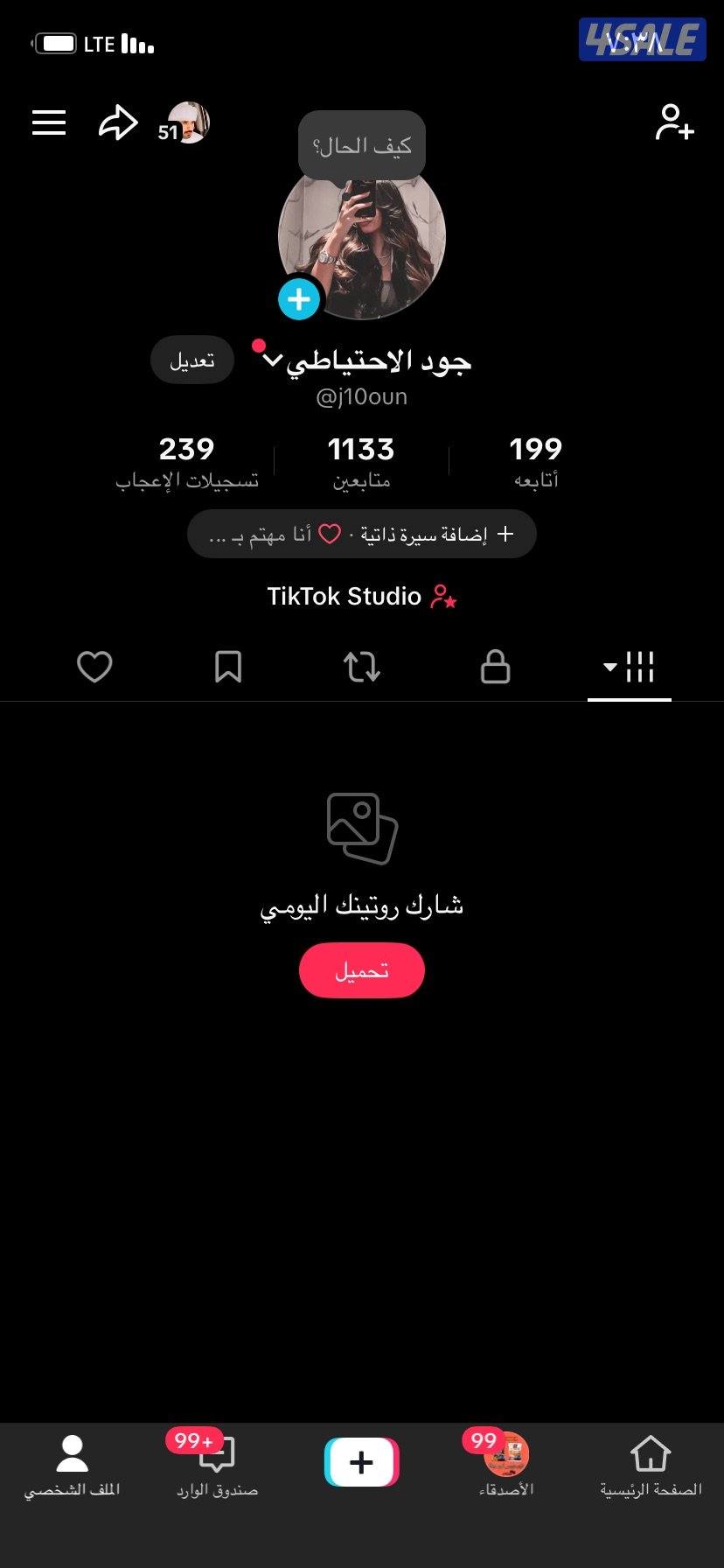Tap the تعديل edit profile button

pos(192,360)
